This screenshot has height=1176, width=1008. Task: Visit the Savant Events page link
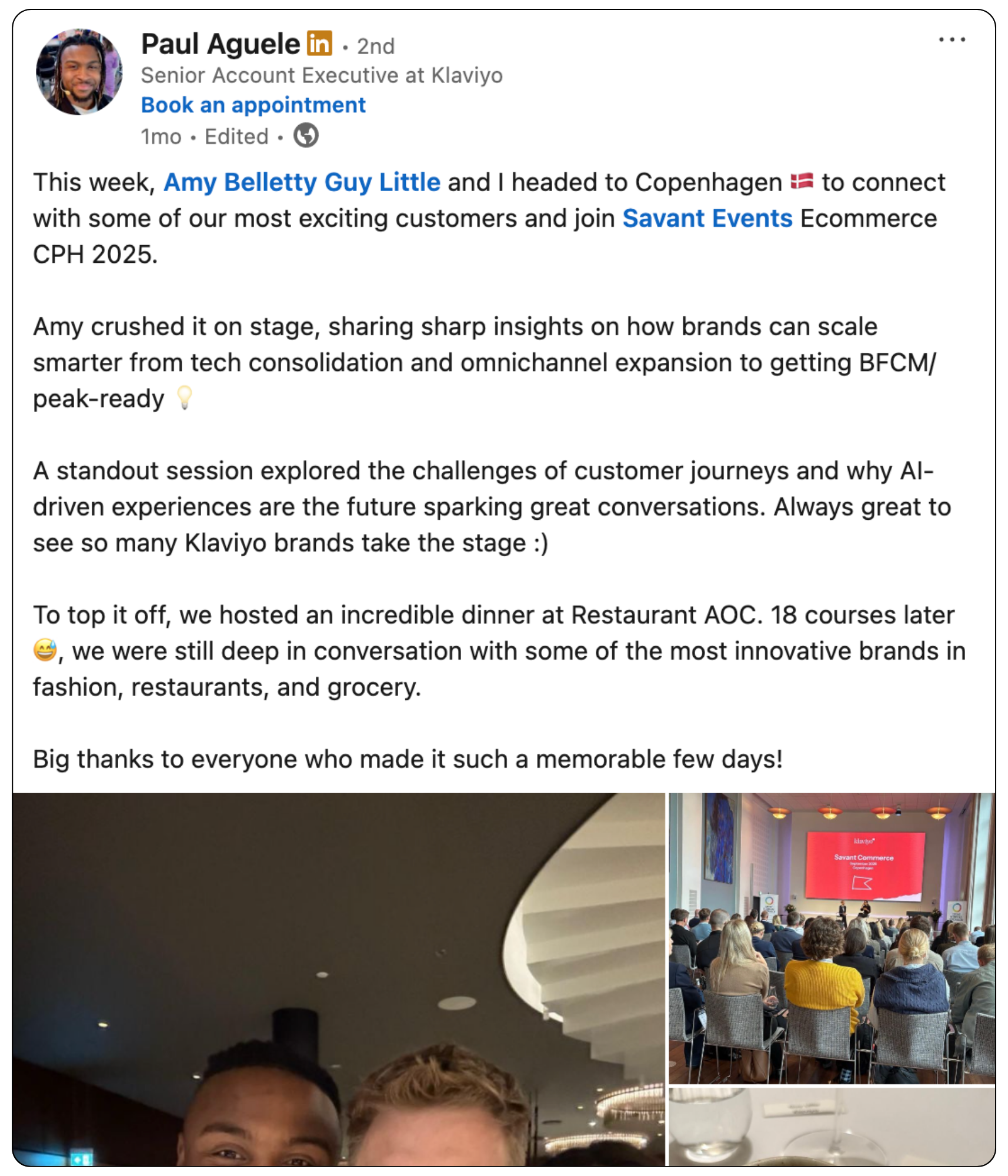coord(707,219)
